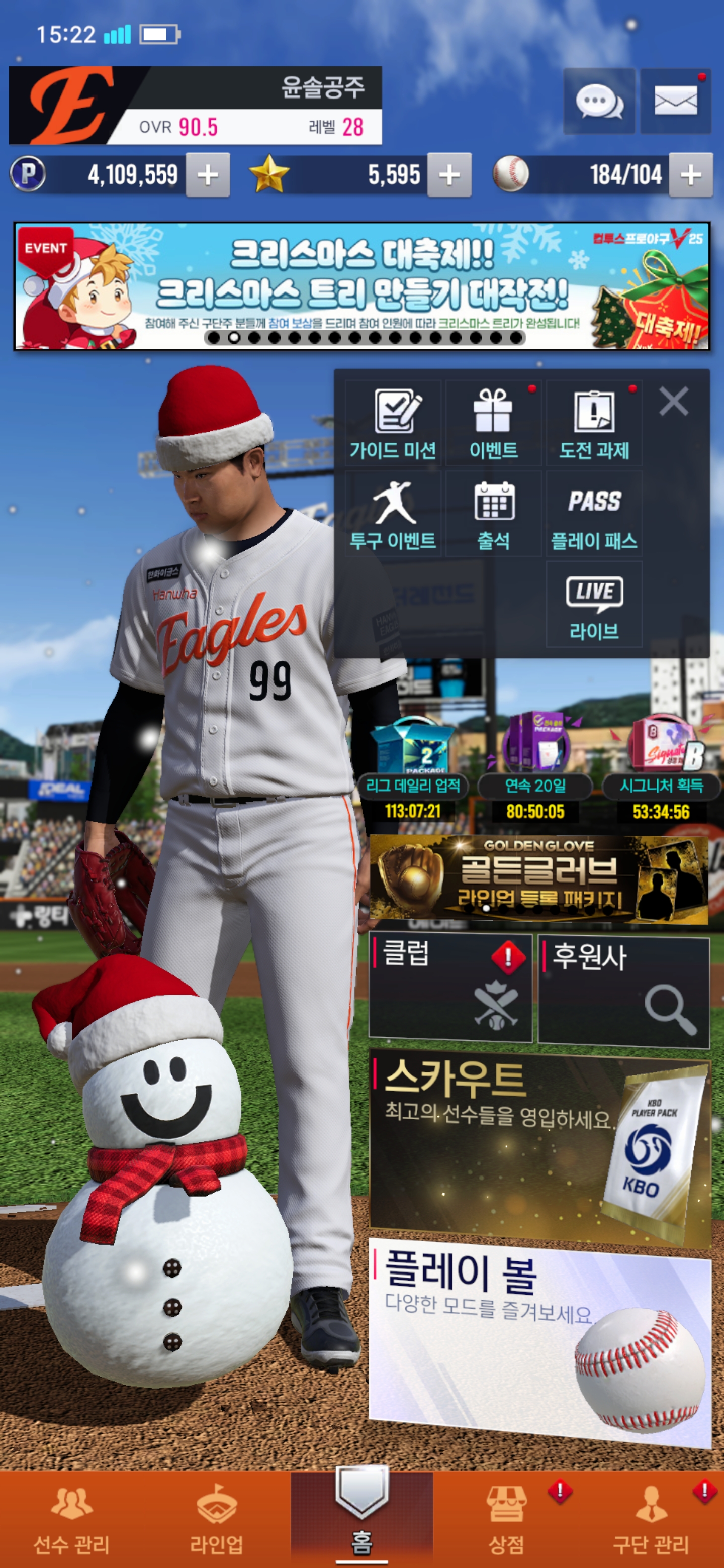Open the 이벤트 gift menu

pyautogui.click(x=493, y=424)
